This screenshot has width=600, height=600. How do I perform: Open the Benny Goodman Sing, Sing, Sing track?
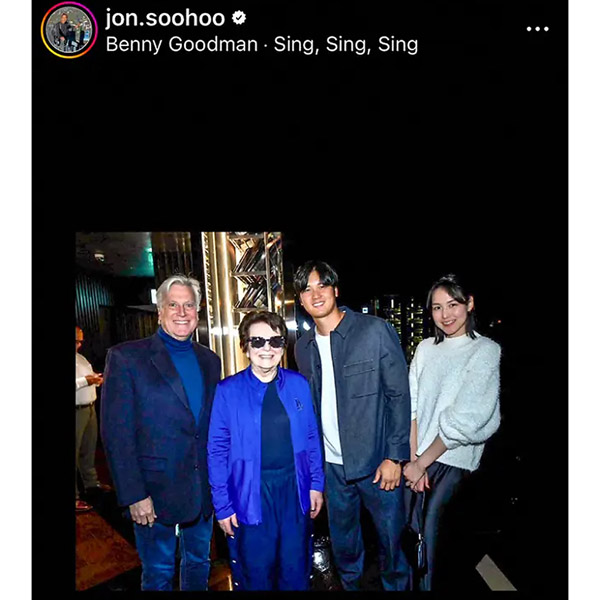click(261, 45)
